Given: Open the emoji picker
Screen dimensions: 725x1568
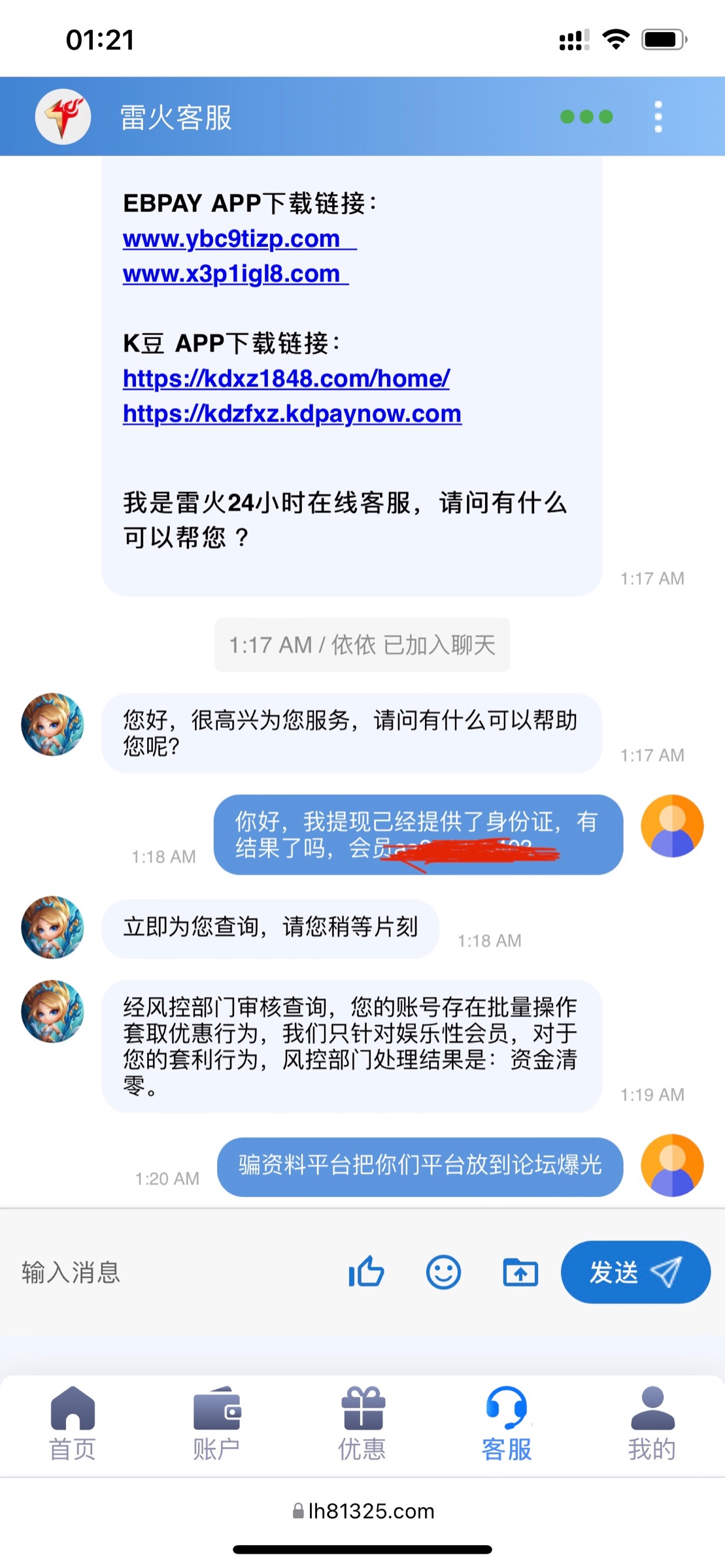Looking at the screenshot, I should [x=443, y=1272].
